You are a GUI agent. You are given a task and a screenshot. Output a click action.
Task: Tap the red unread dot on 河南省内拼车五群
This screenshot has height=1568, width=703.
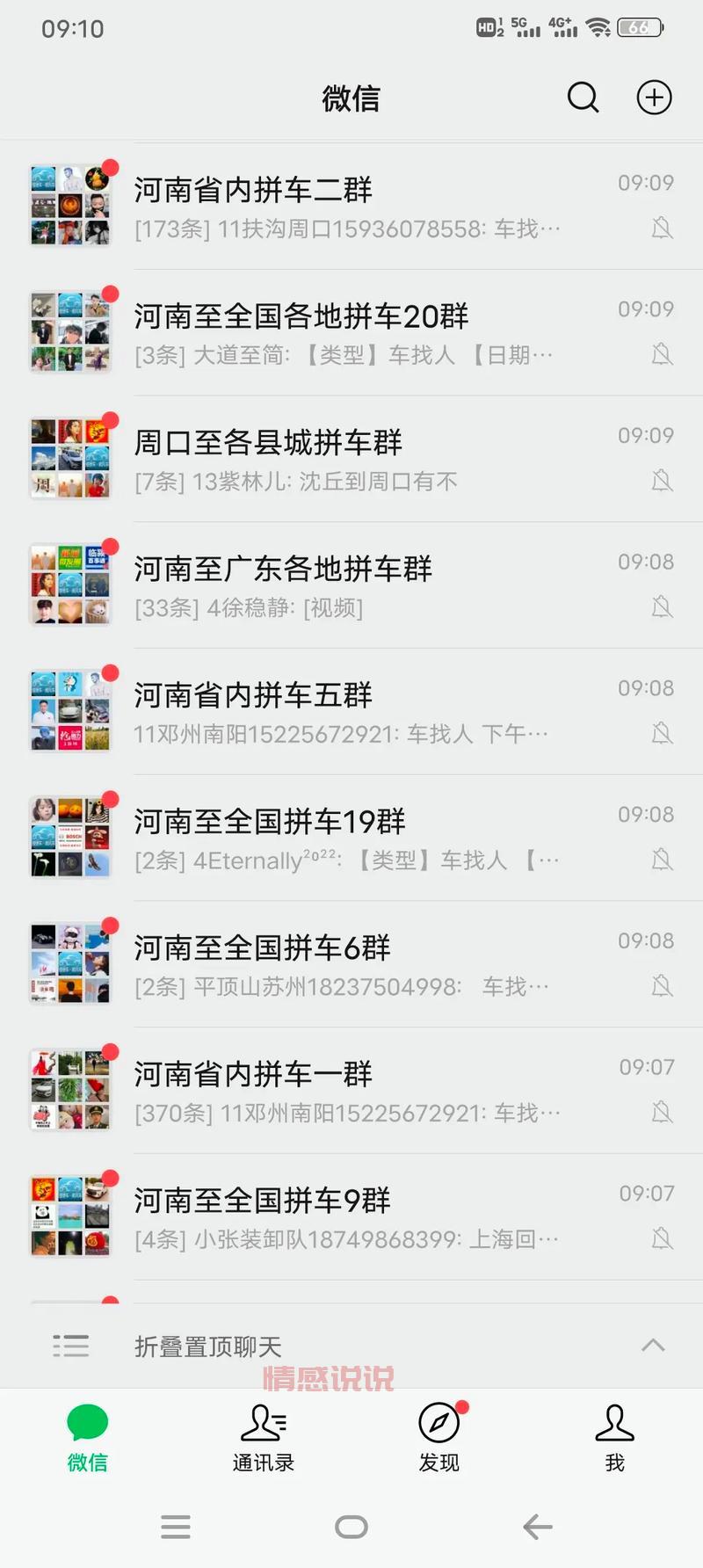pyautogui.click(x=111, y=671)
